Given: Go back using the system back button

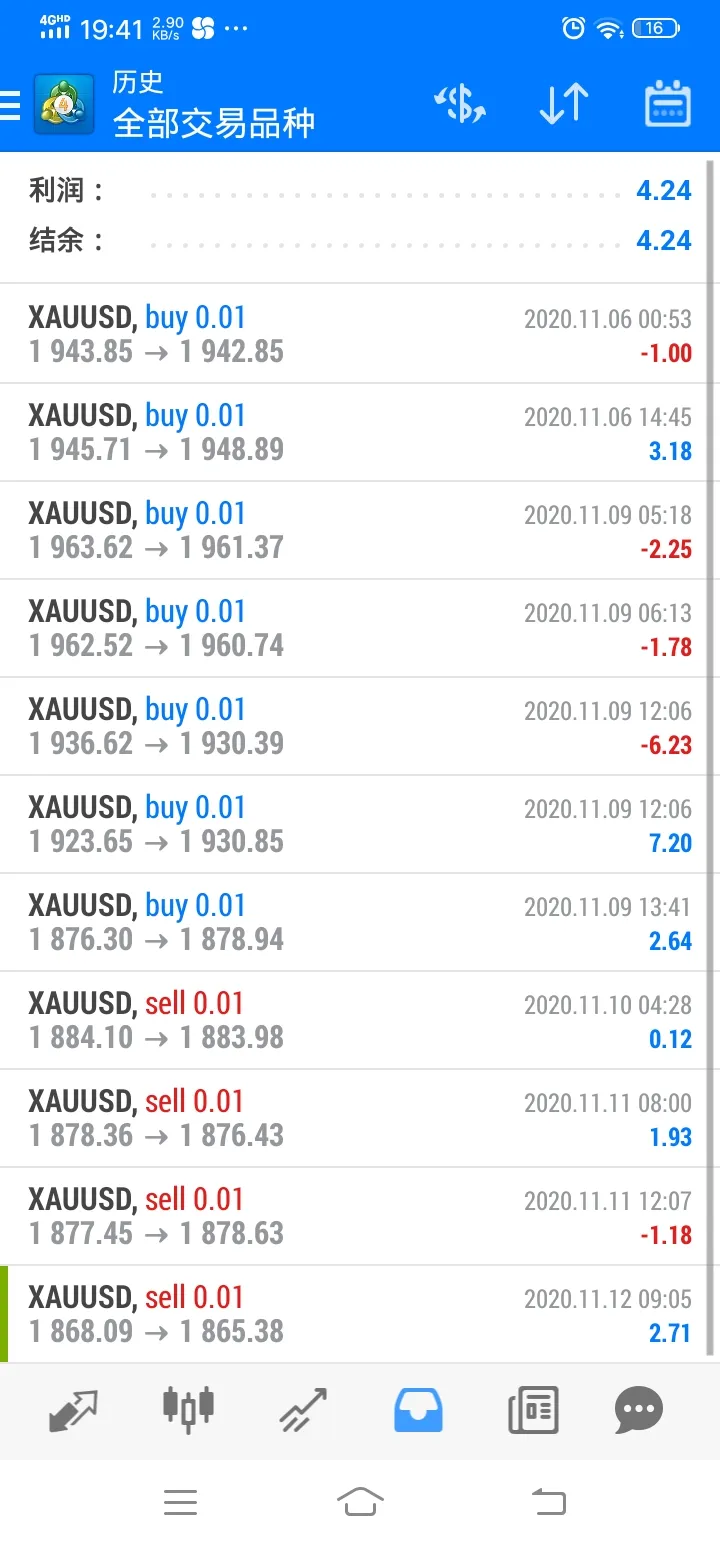Looking at the screenshot, I should click(x=548, y=1501).
